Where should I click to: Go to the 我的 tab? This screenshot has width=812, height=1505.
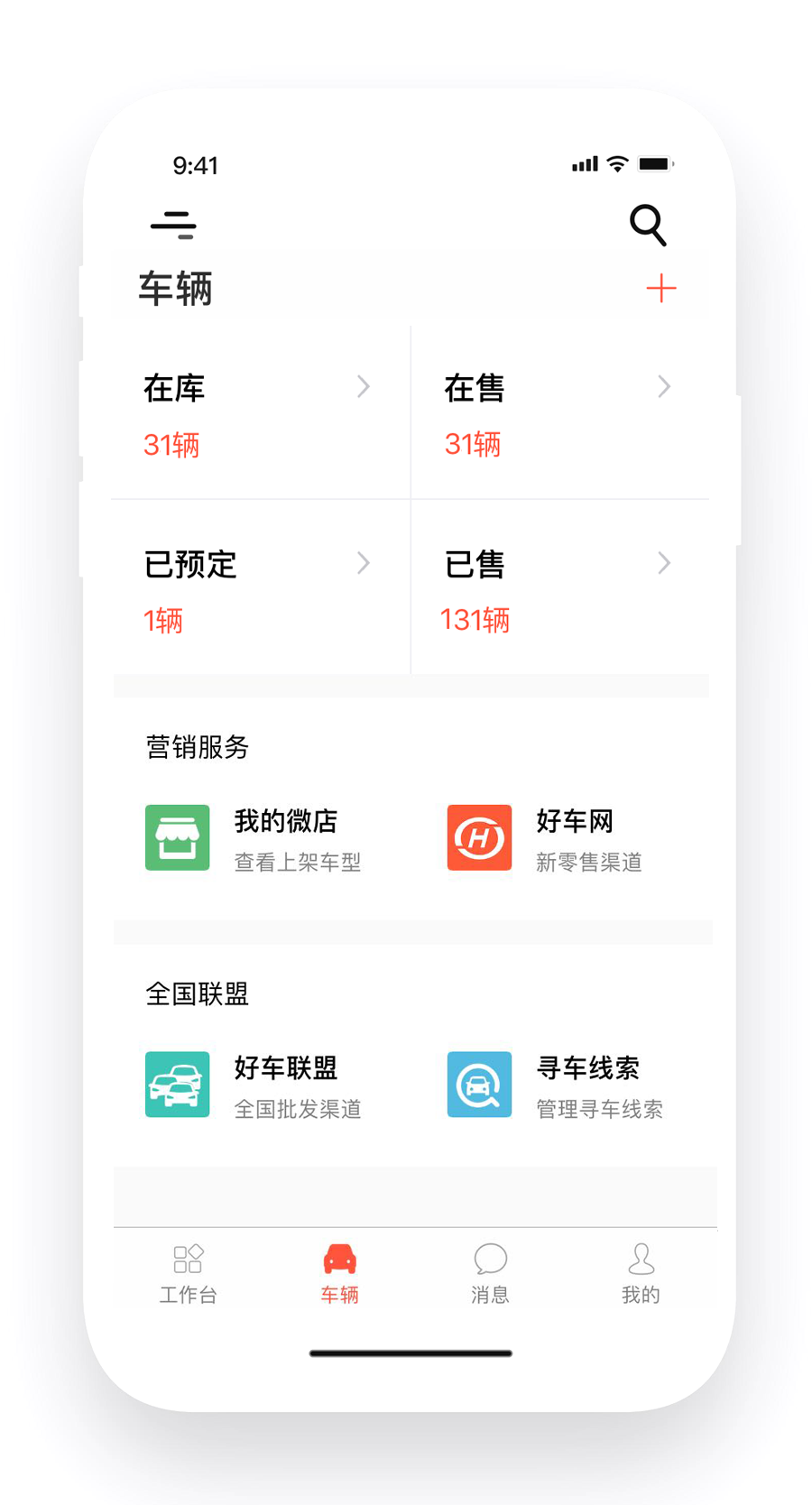point(641,1274)
